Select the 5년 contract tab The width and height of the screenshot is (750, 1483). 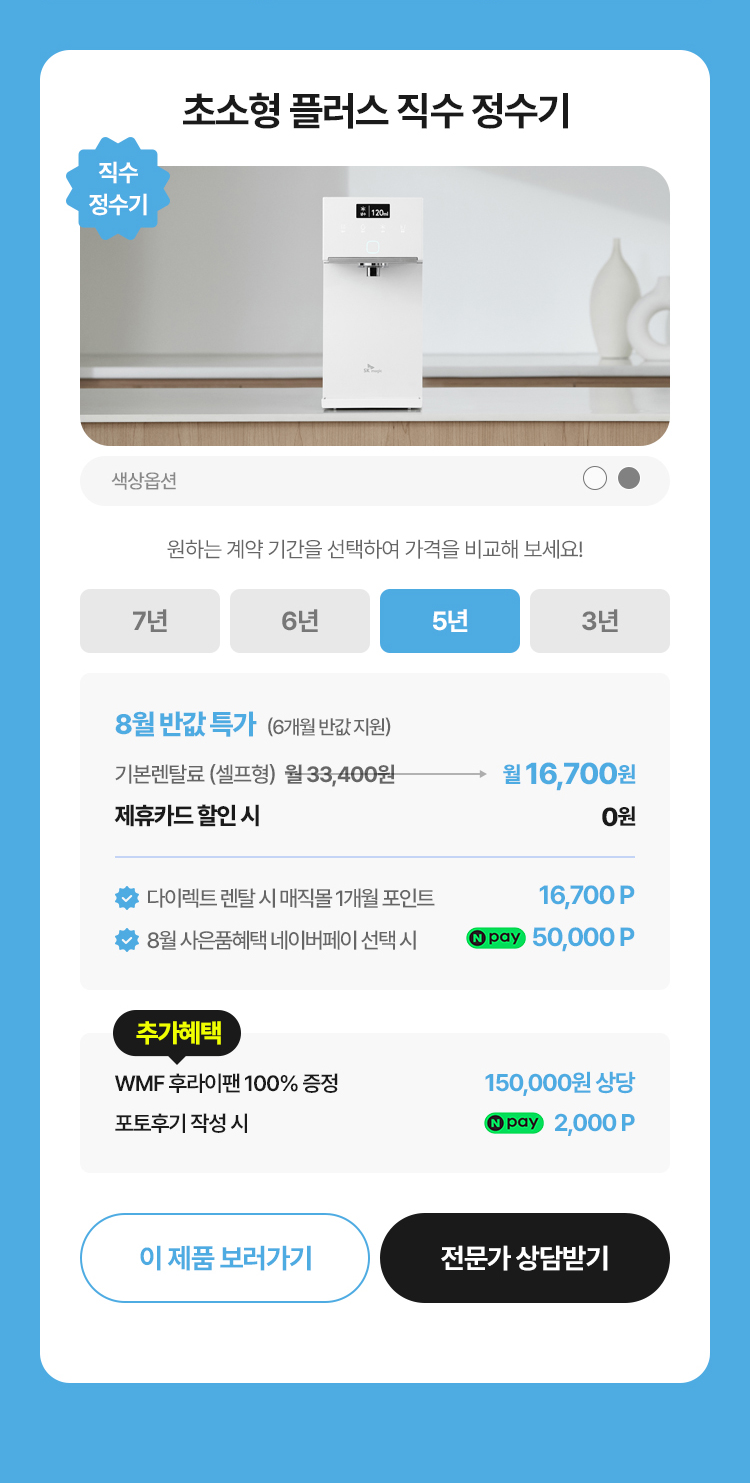(x=450, y=621)
